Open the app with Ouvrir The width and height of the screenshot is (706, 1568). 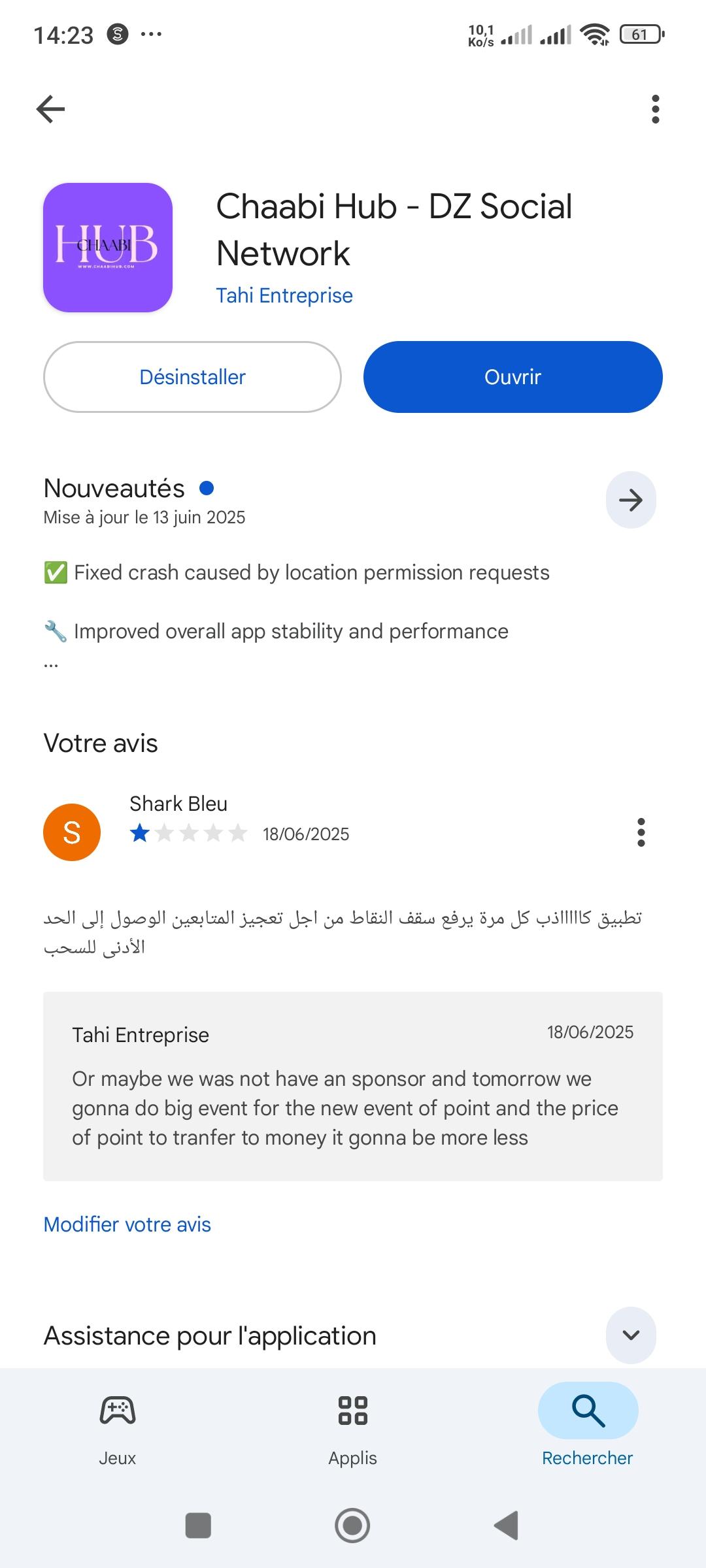click(x=513, y=377)
